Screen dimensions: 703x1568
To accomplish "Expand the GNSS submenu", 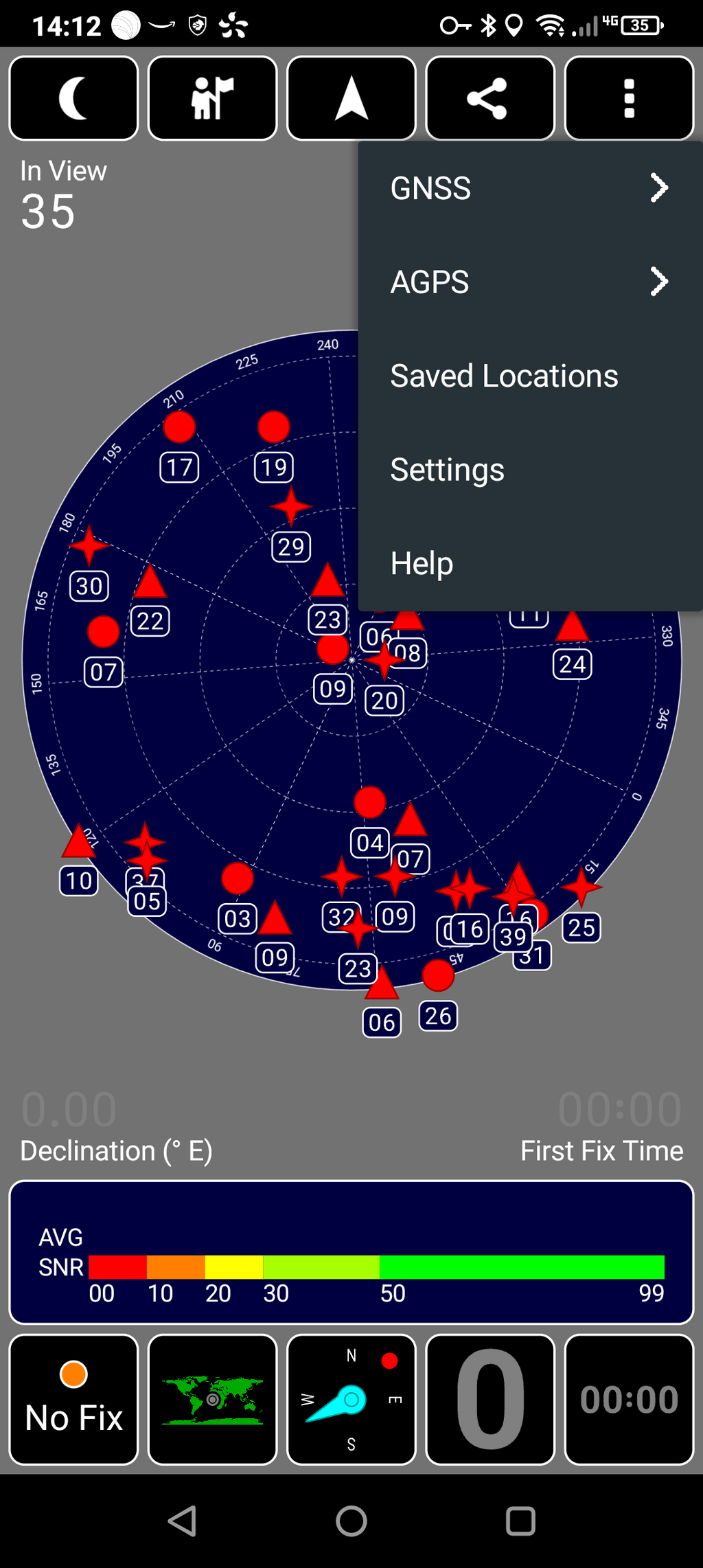I will tap(530, 188).
